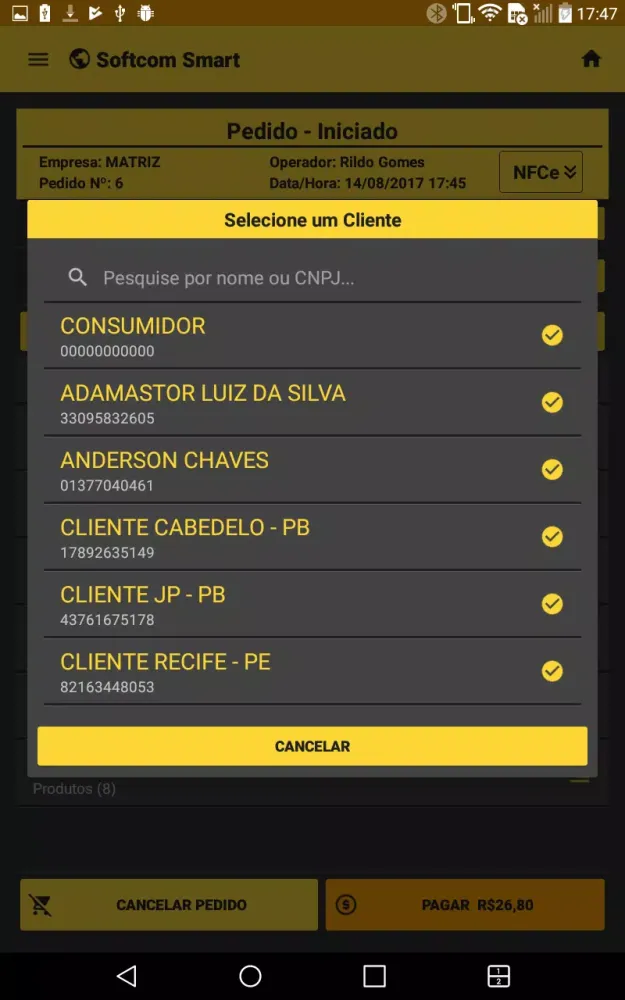
Task: Dismiss the dialog with CANCELAR
Action: (312, 746)
